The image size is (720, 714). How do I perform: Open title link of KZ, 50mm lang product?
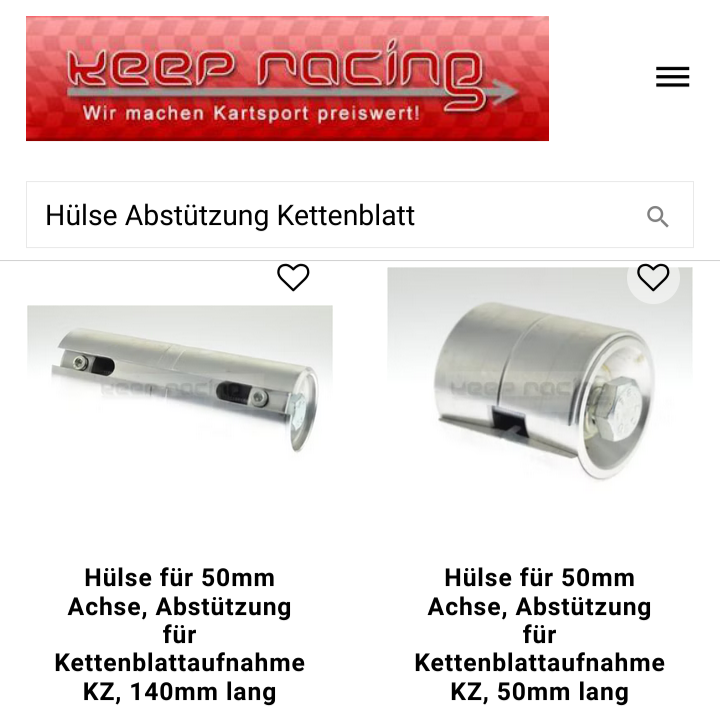point(540,634)
